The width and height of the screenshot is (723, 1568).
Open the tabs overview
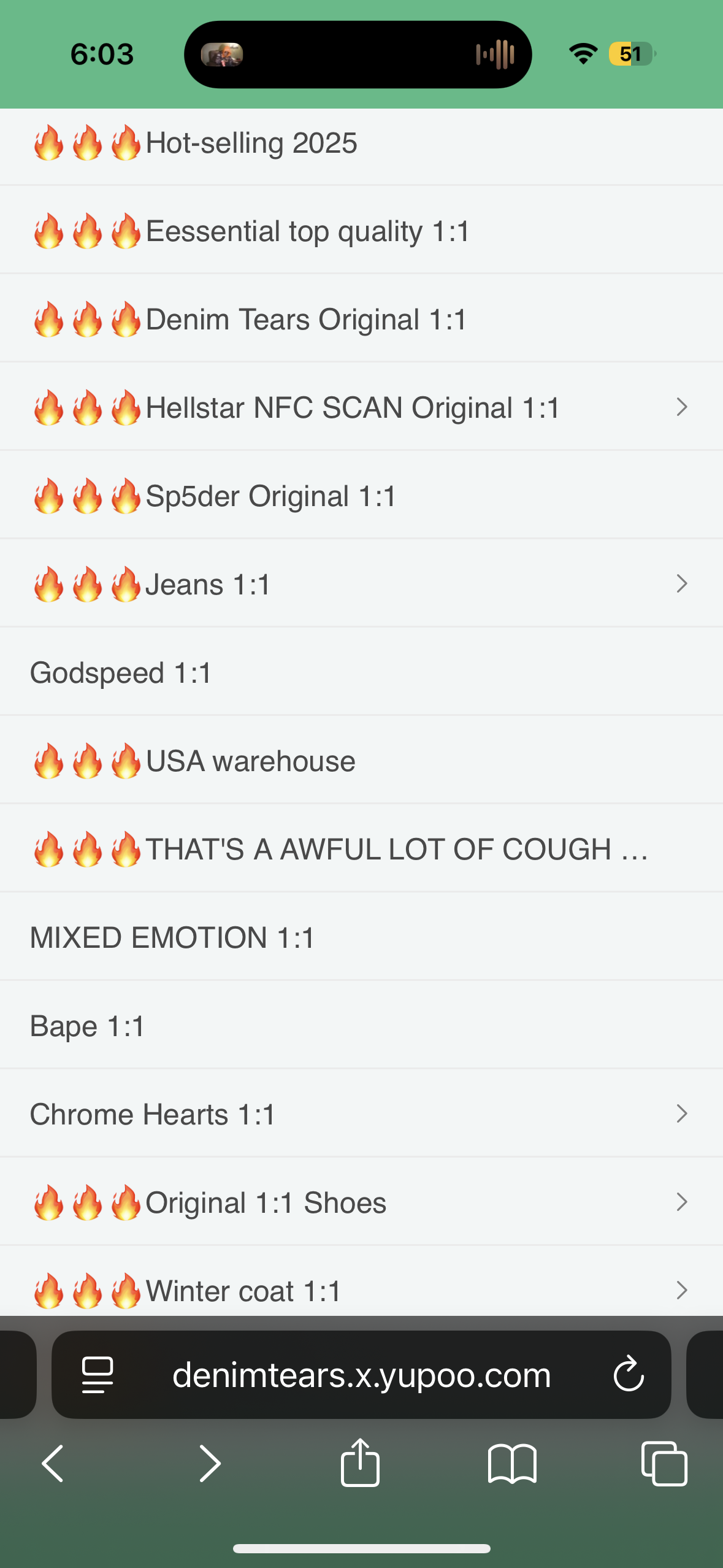[664, 1464]
